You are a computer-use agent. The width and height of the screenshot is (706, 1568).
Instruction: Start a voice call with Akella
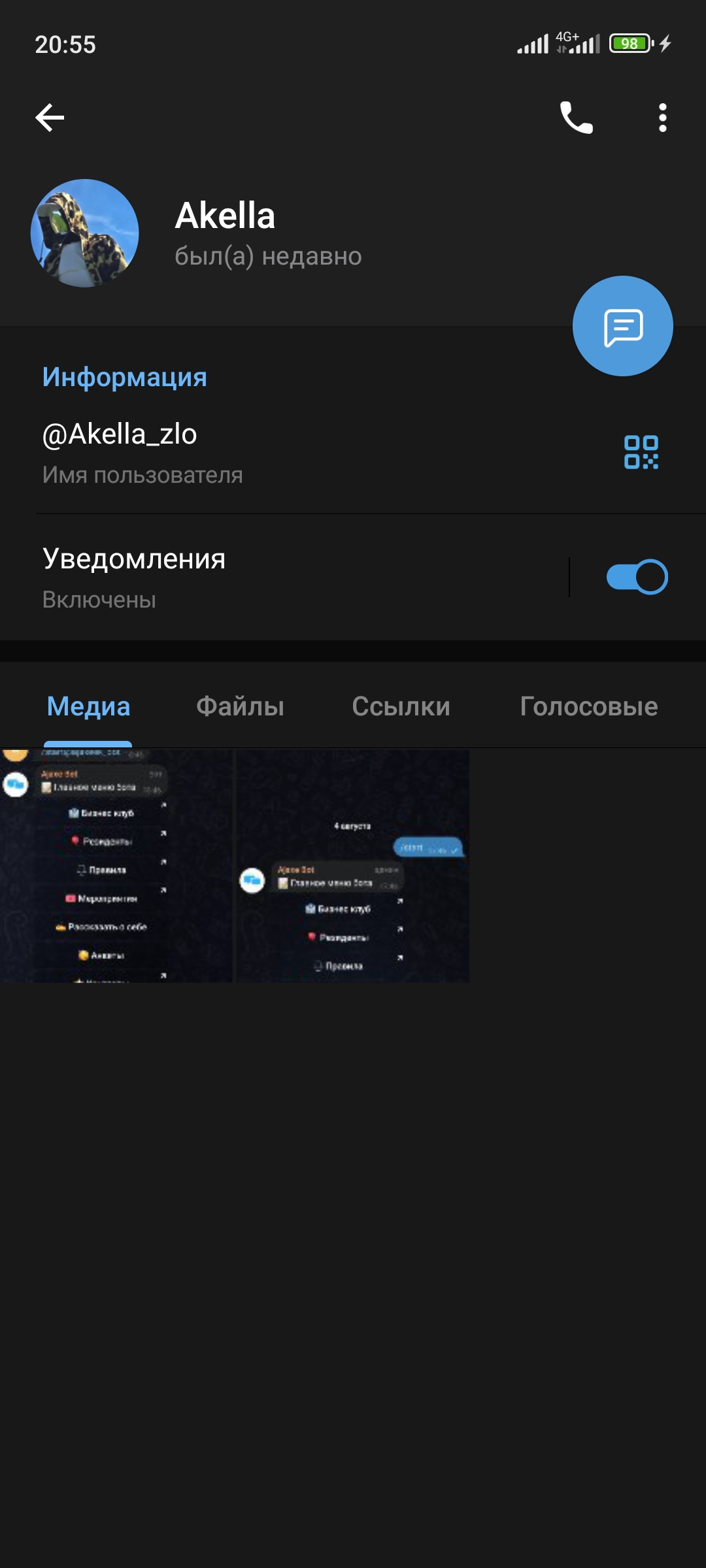pyautogui.click(x=576, y=118)
